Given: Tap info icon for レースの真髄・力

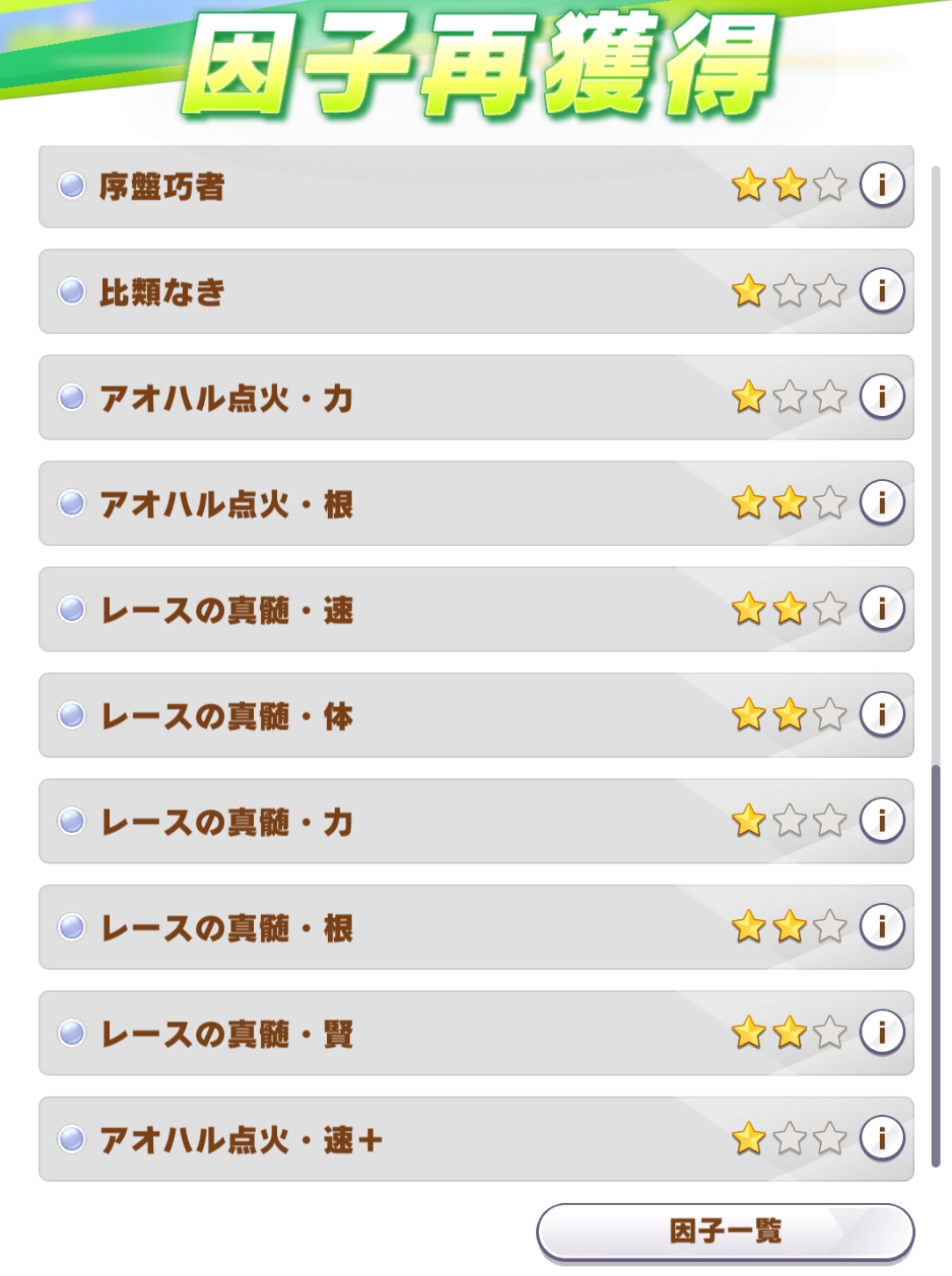Looking at the screenshot, I should point(882,820).
